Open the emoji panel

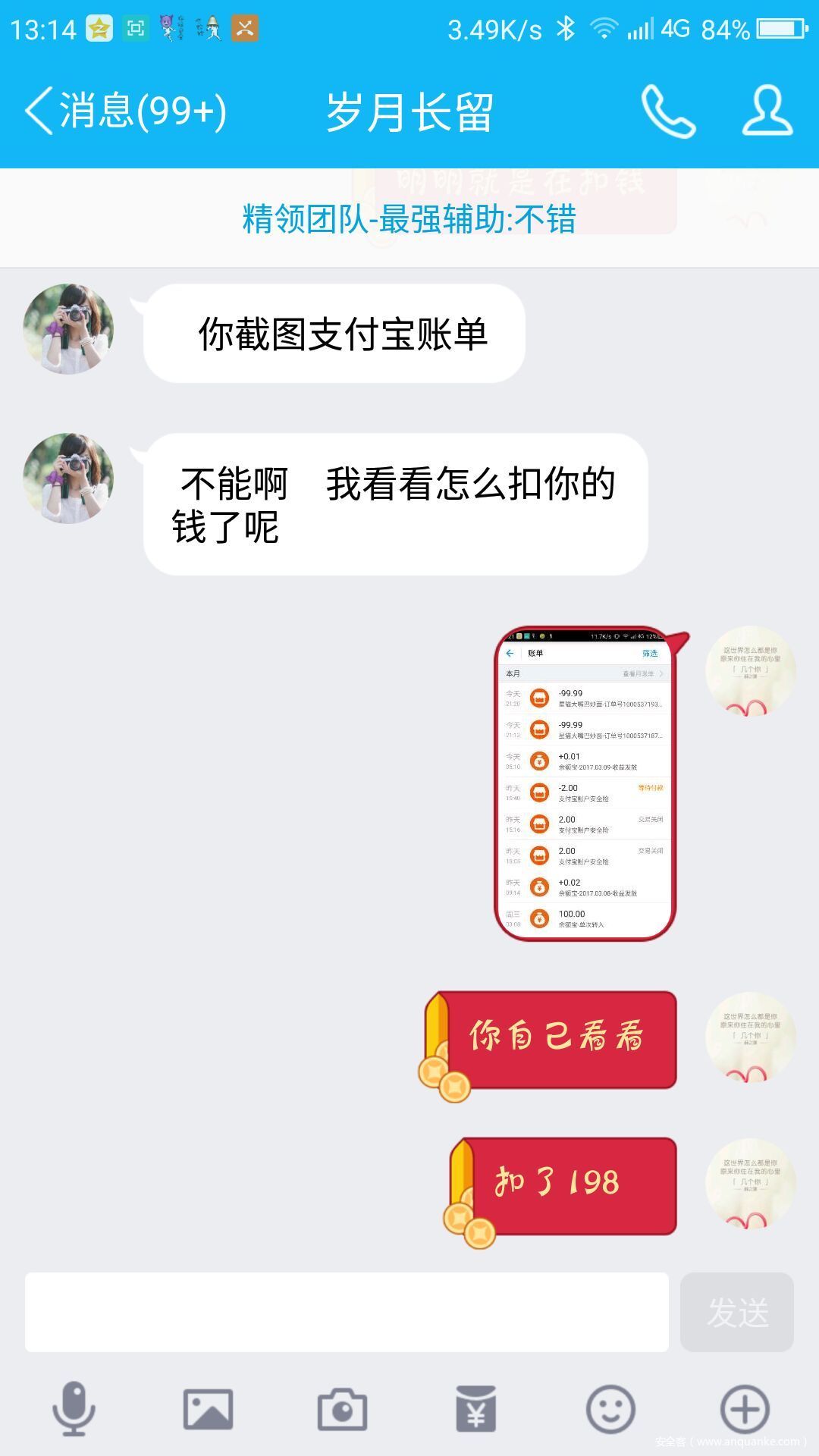point(610,1409)
